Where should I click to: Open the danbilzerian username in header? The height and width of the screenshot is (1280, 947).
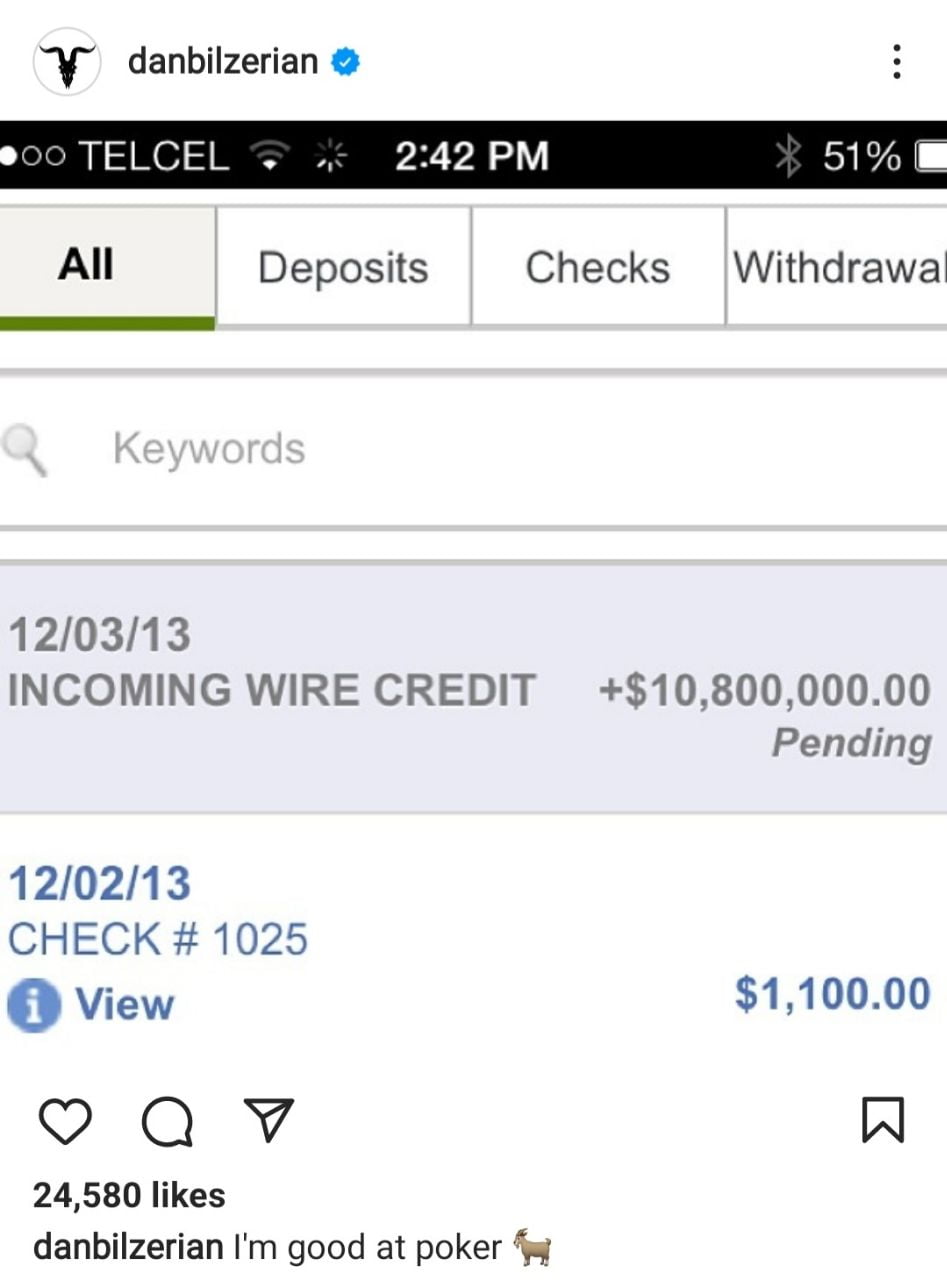[x=222, y=61]
